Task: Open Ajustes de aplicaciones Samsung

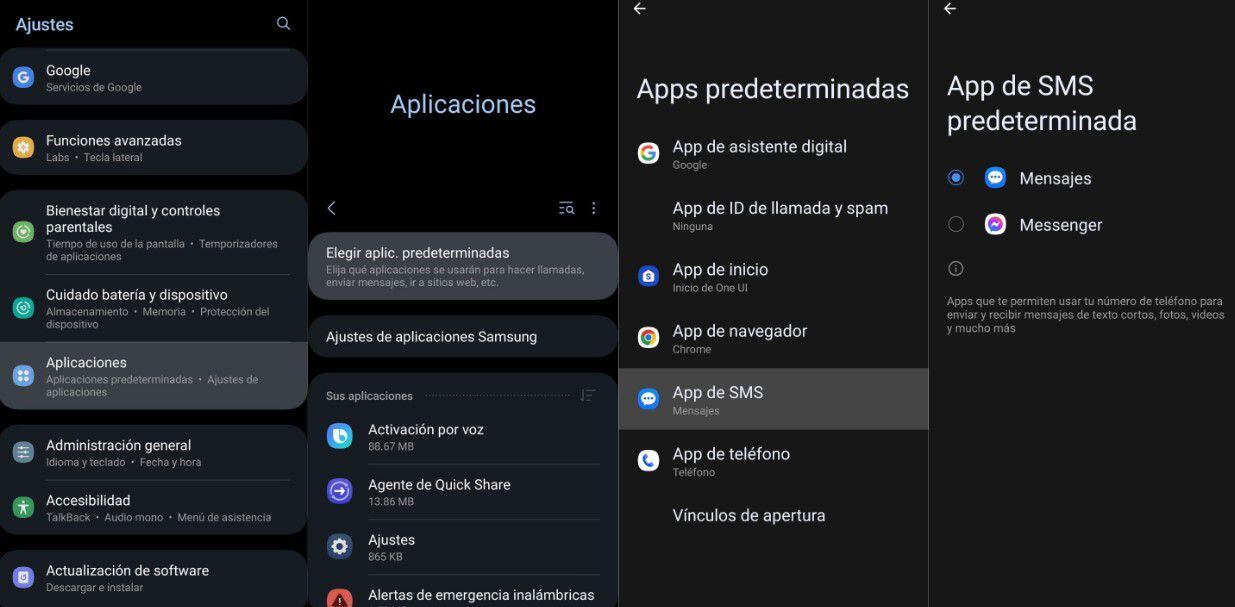Action: point(462,337)
